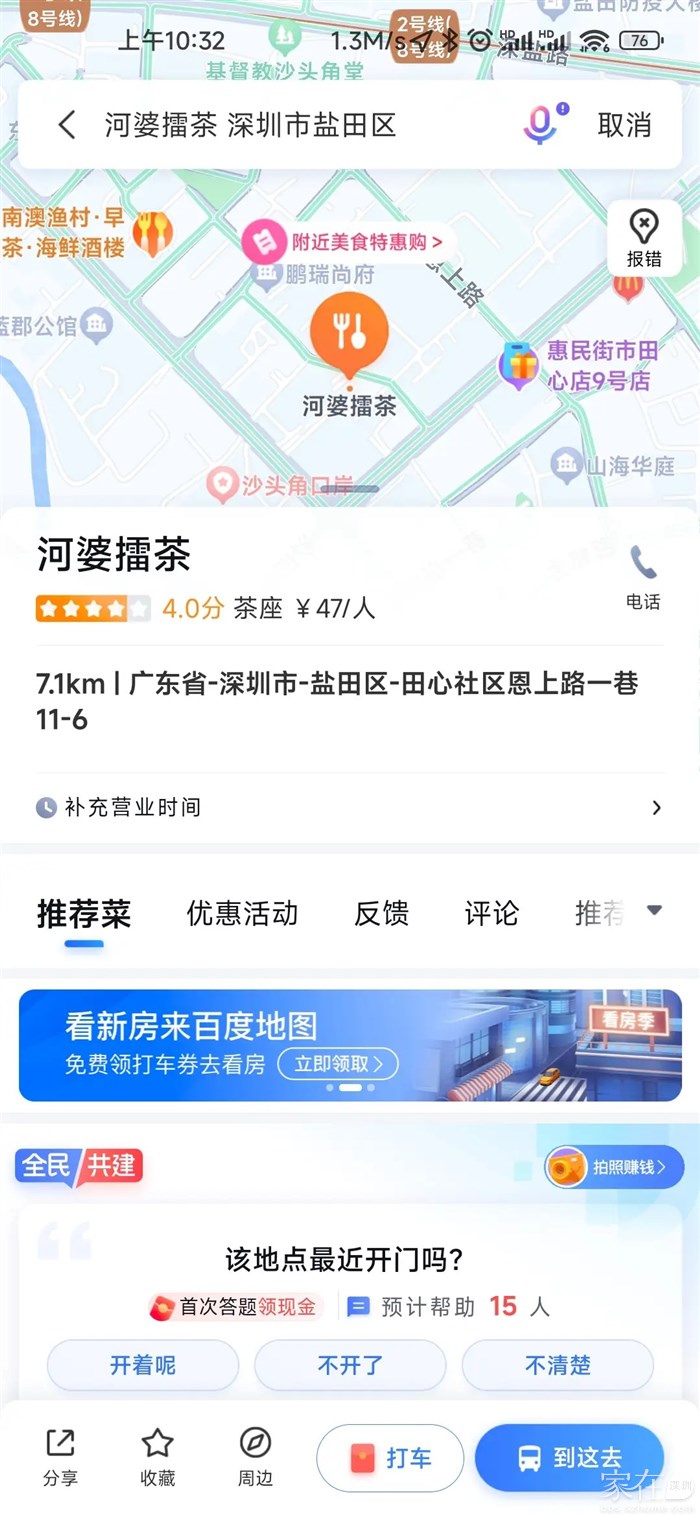Screen dimensions: 700x1516
Task: Open 补充营业时间 row
Action: (x=350, y=807)
